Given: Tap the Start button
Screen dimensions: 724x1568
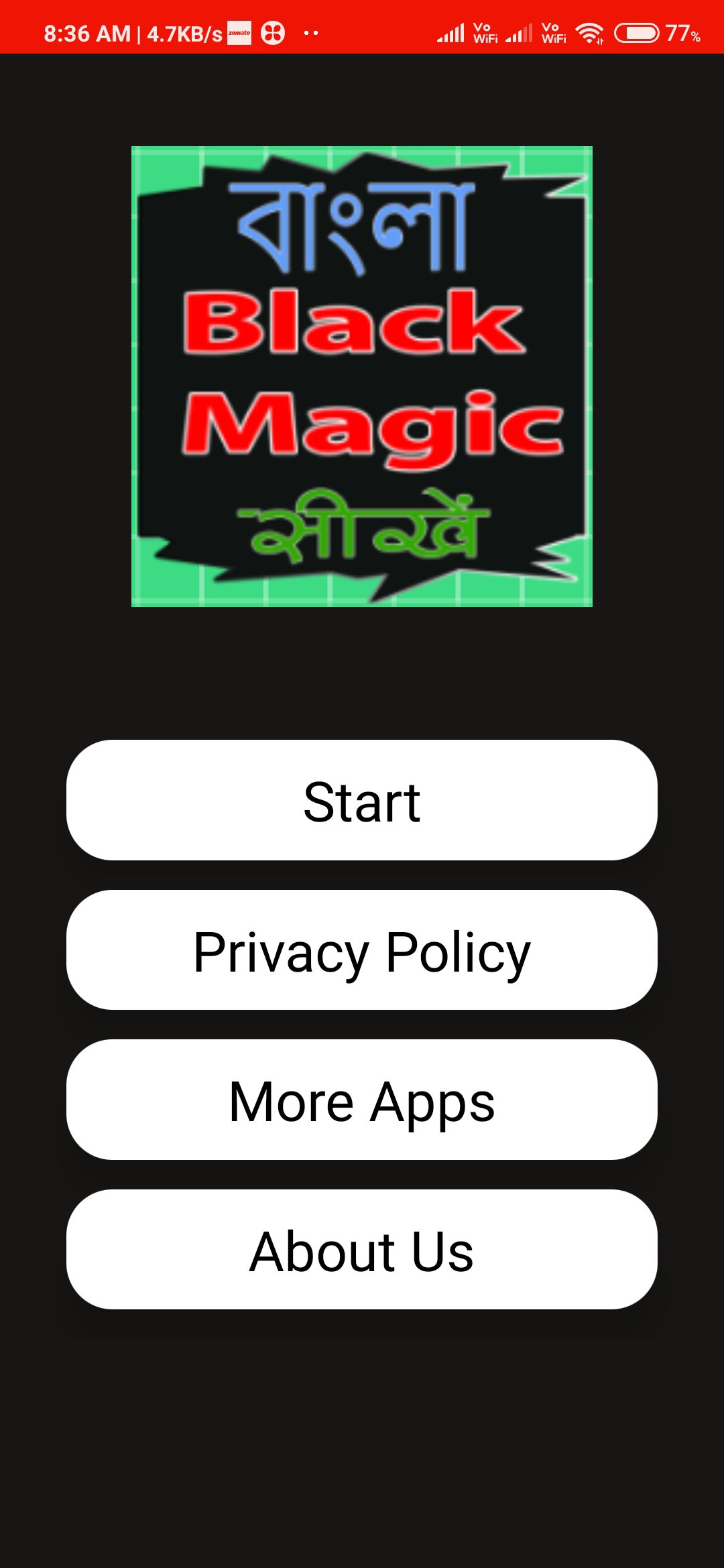Looking at the screenshot, I should pos(362,800).
